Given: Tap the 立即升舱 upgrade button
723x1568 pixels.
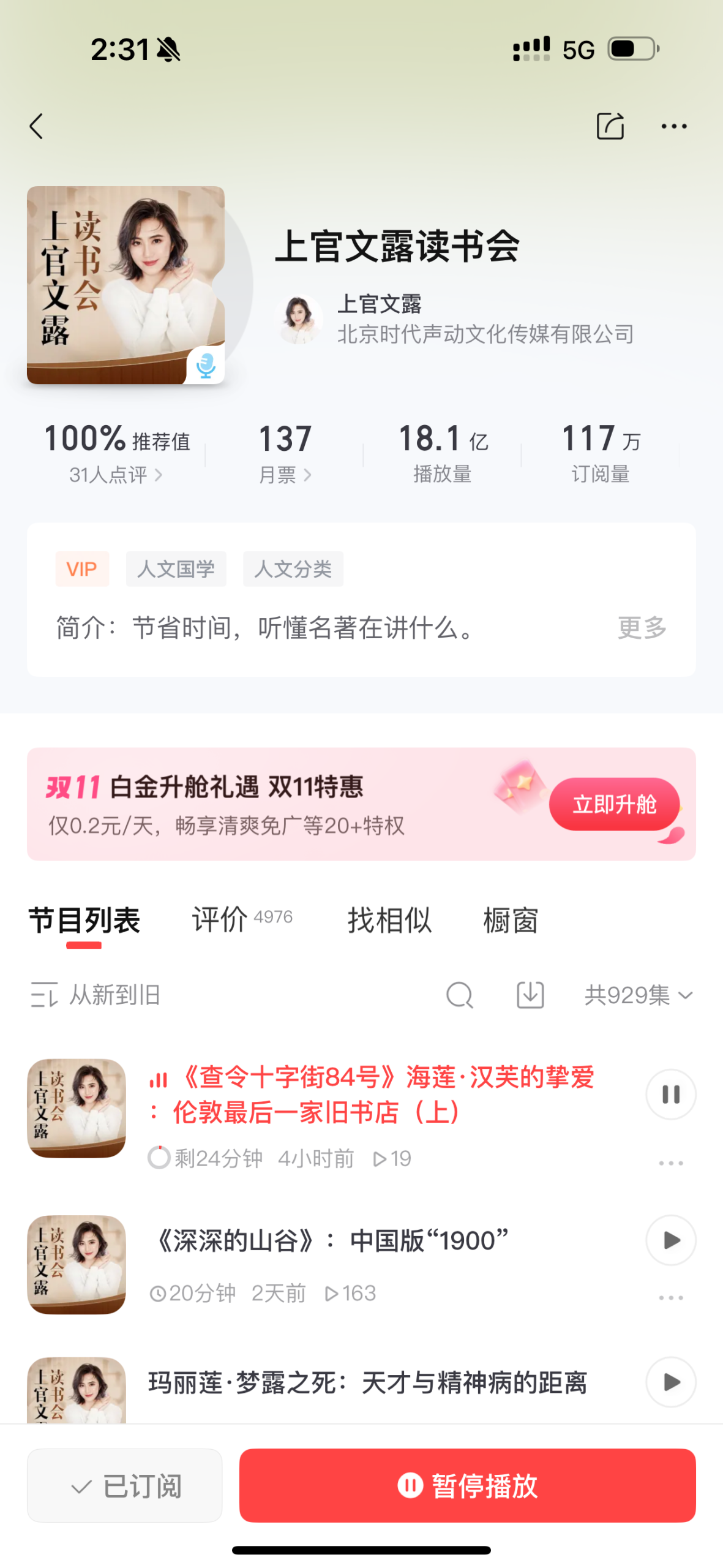Looking at the screenshot, I should (613, 804).
